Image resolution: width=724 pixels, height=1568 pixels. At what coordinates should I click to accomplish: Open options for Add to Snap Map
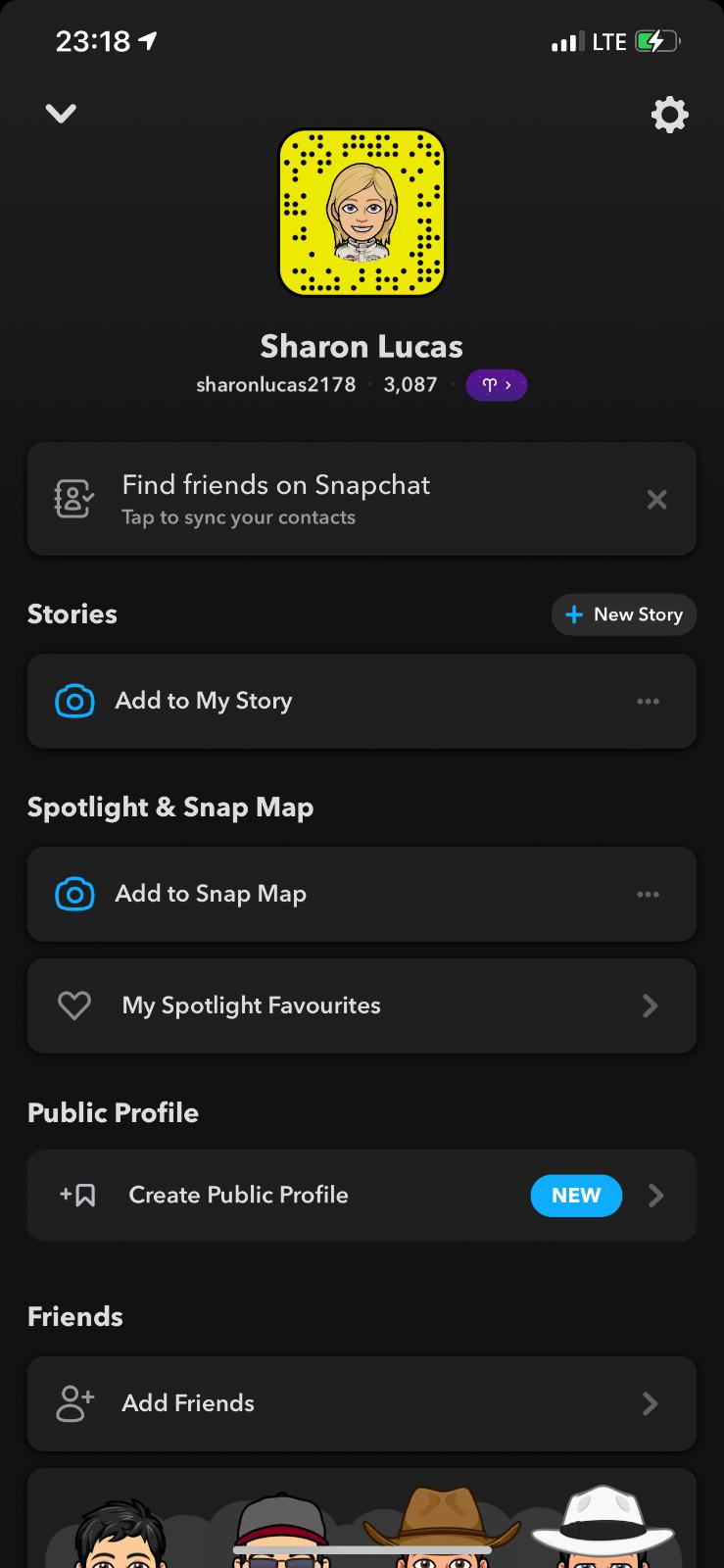(x=648, y=894)
